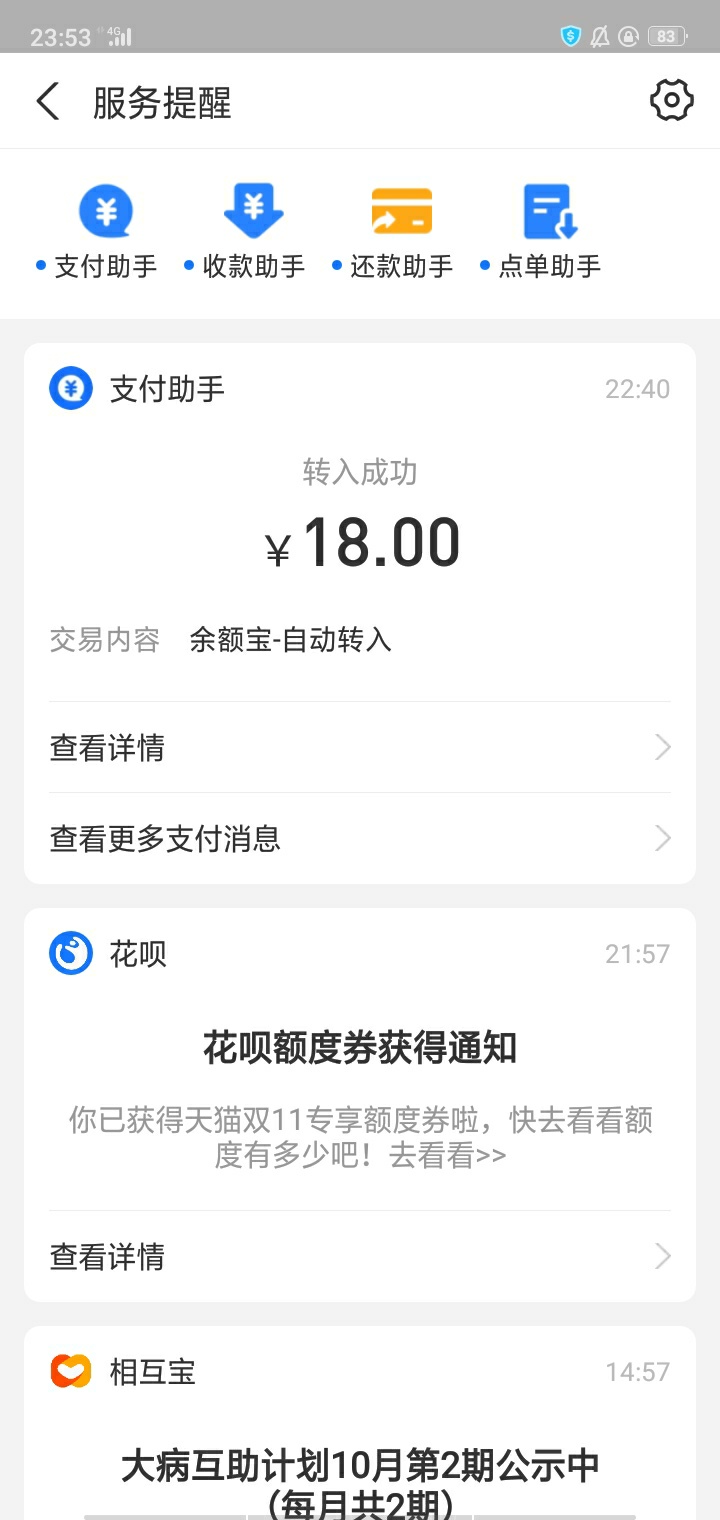Open 查看更多支付消息
This screenshot has width=720, height=1520.
click(360, 838)
